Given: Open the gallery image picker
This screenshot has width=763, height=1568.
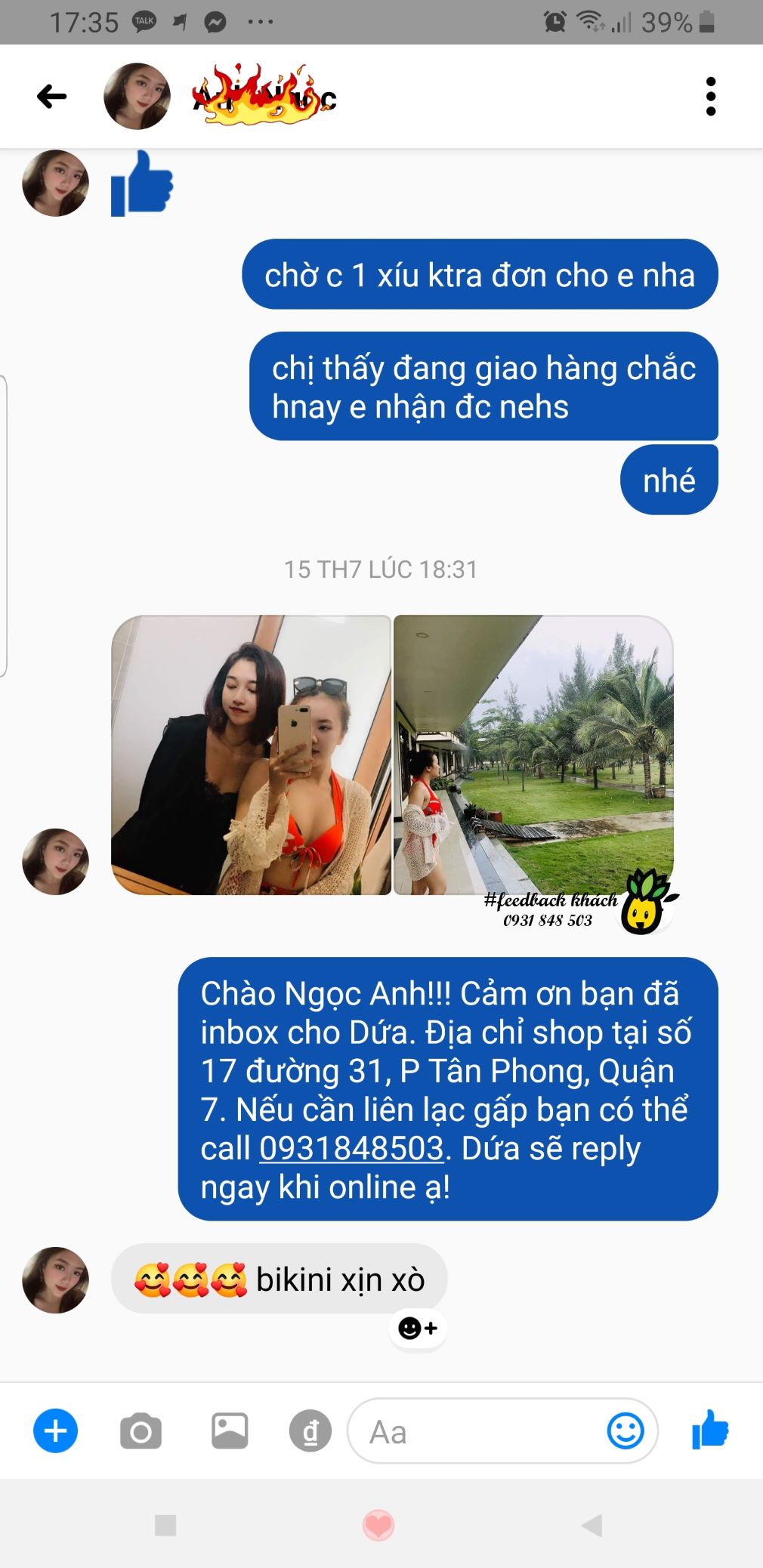Looking at the screenshot, I should point(230,1431).
